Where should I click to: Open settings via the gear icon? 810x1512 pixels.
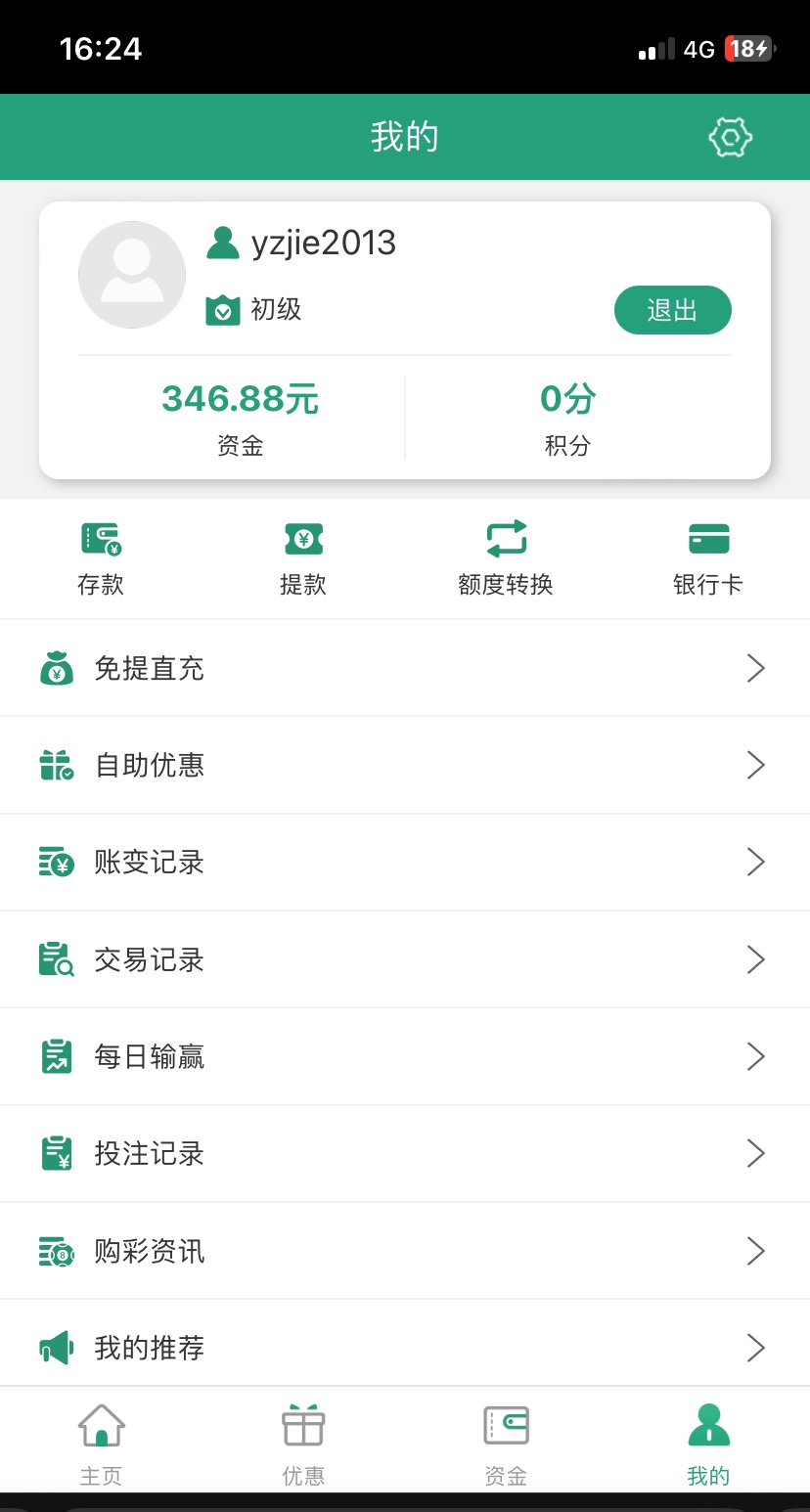(x=730, y=137)
